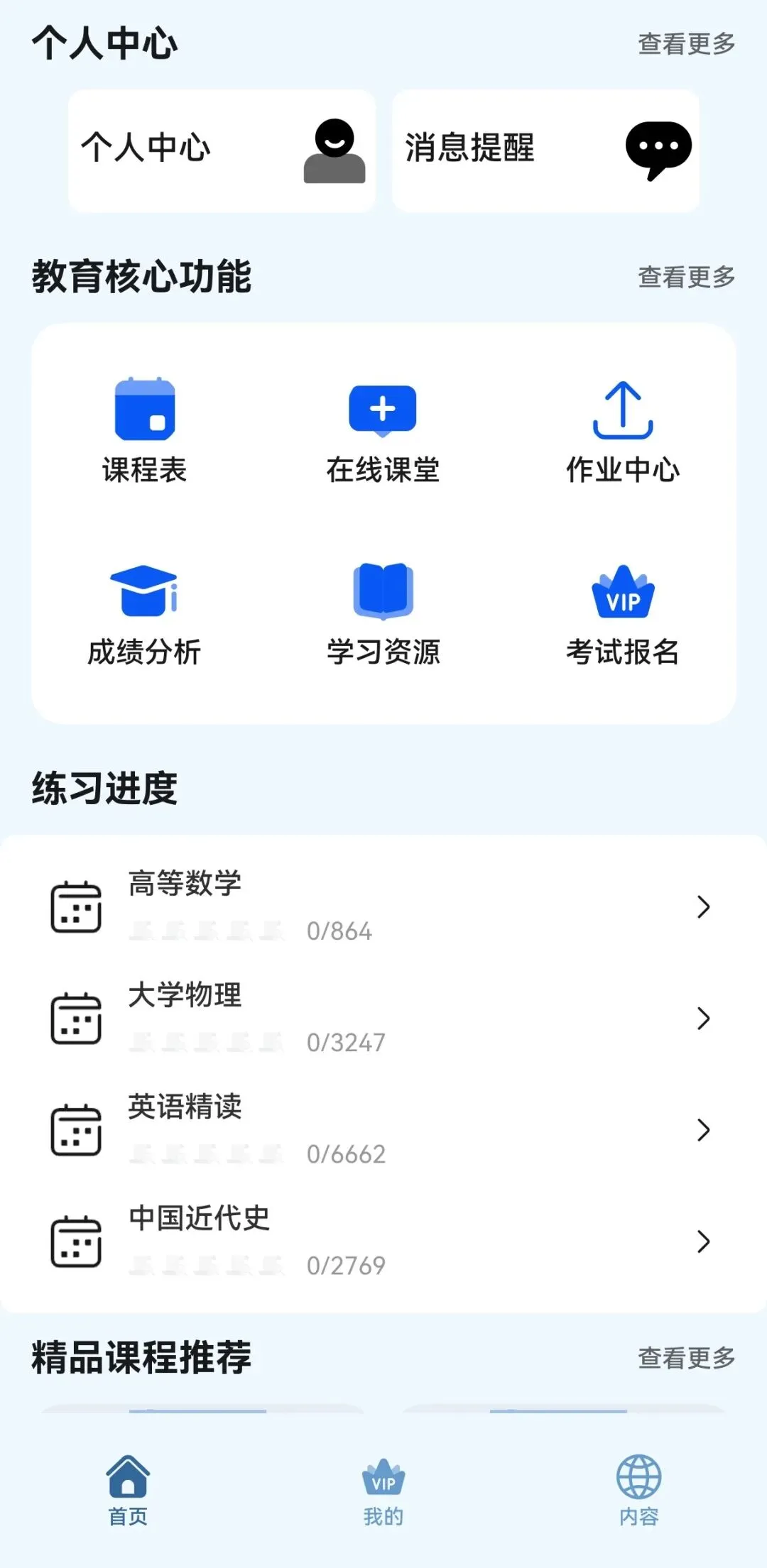
Task: Tap 查看更多 next to 教育核心功能
Action: [686, 277]
